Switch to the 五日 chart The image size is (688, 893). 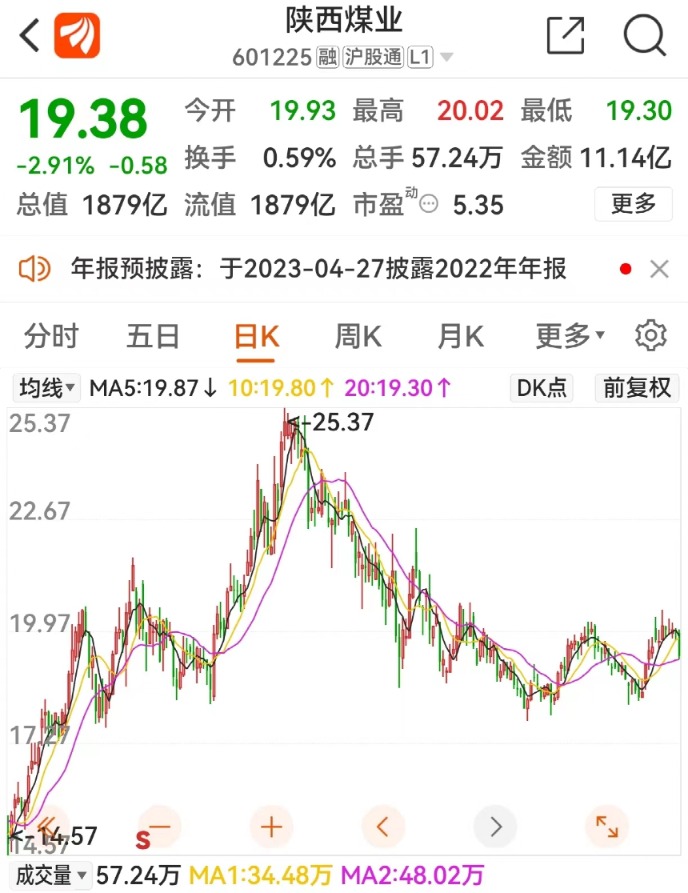pos(153,336)
